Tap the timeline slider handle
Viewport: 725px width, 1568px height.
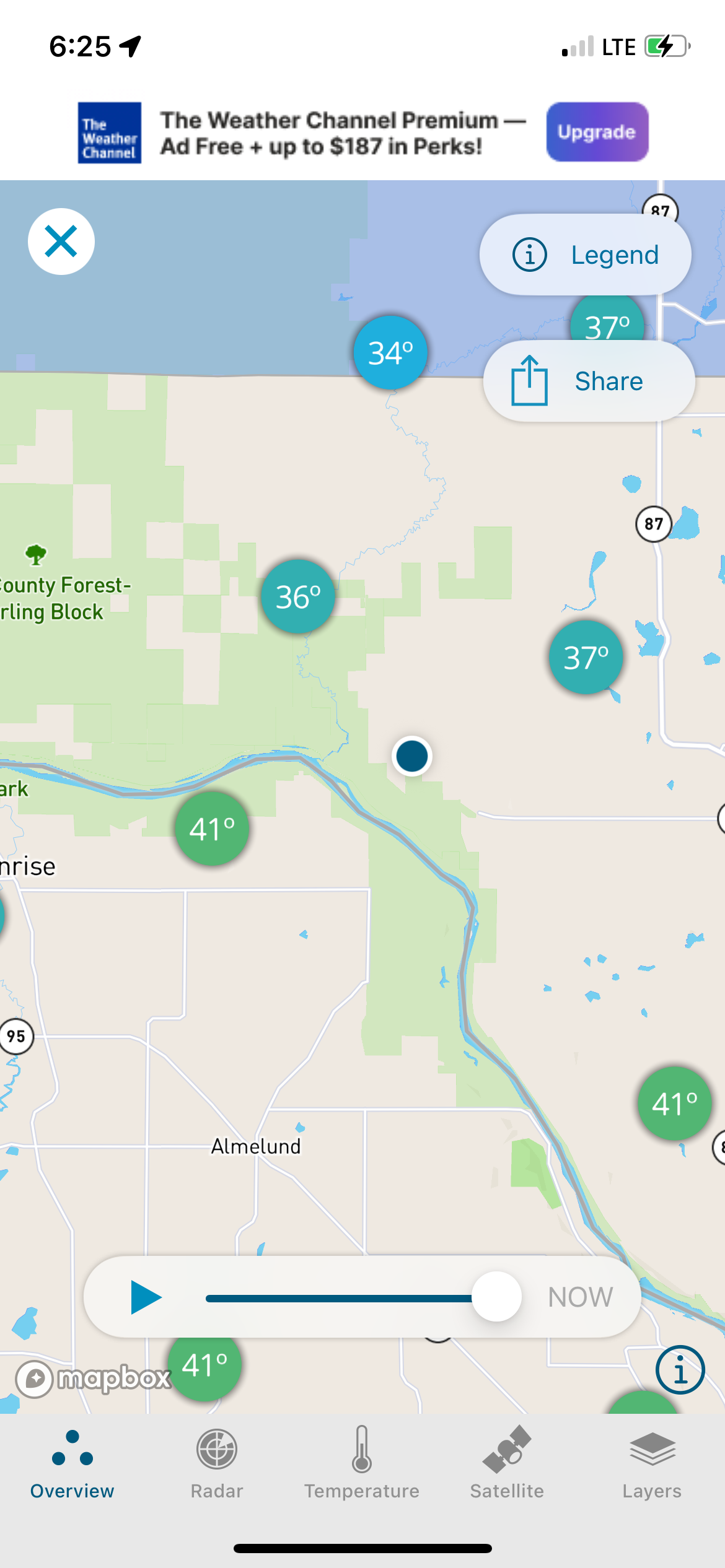pyautogui.click(x=496, y=1297)
